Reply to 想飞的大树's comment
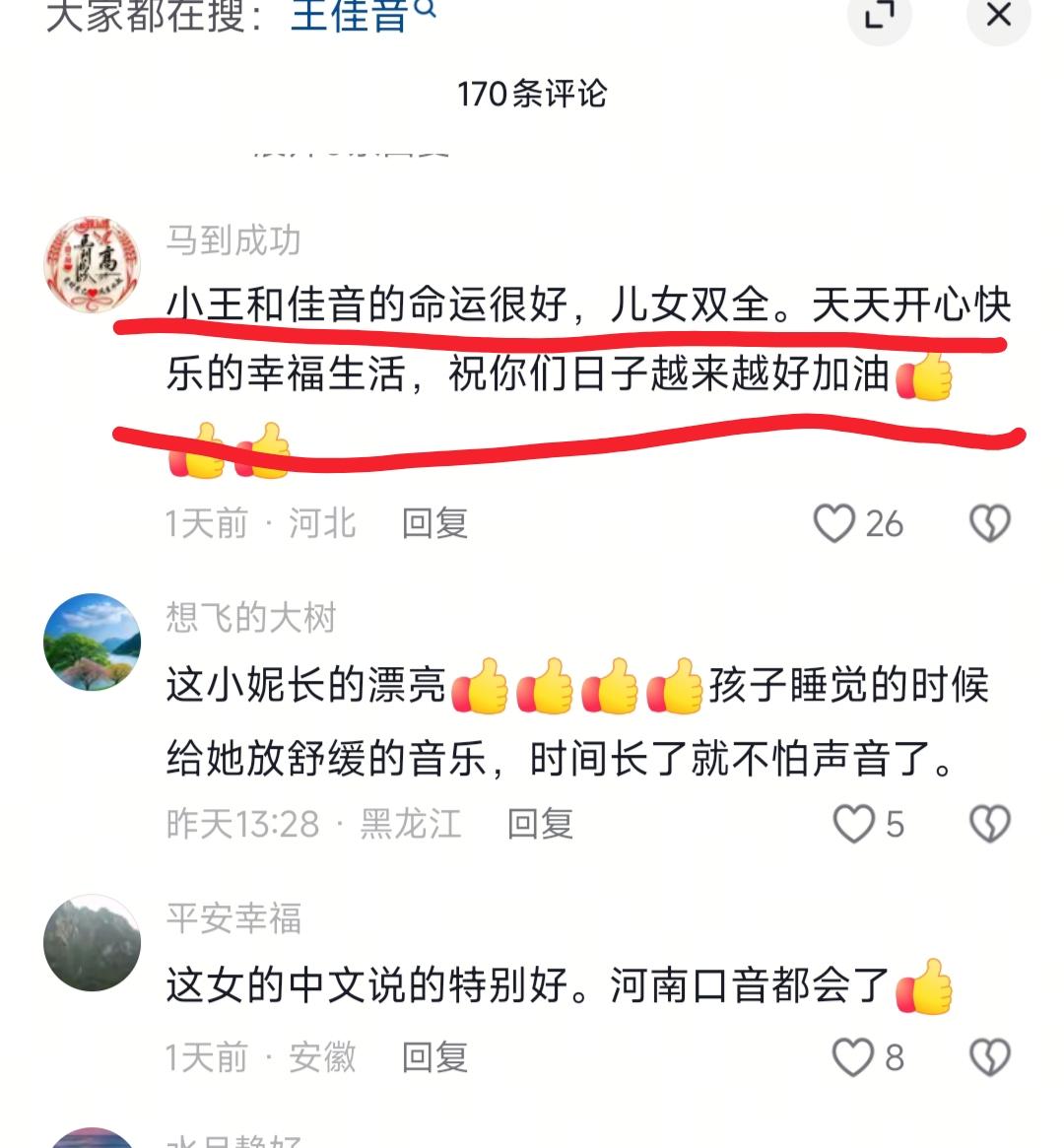The width and height of the screenshot is (1064, 1148). 540,824
